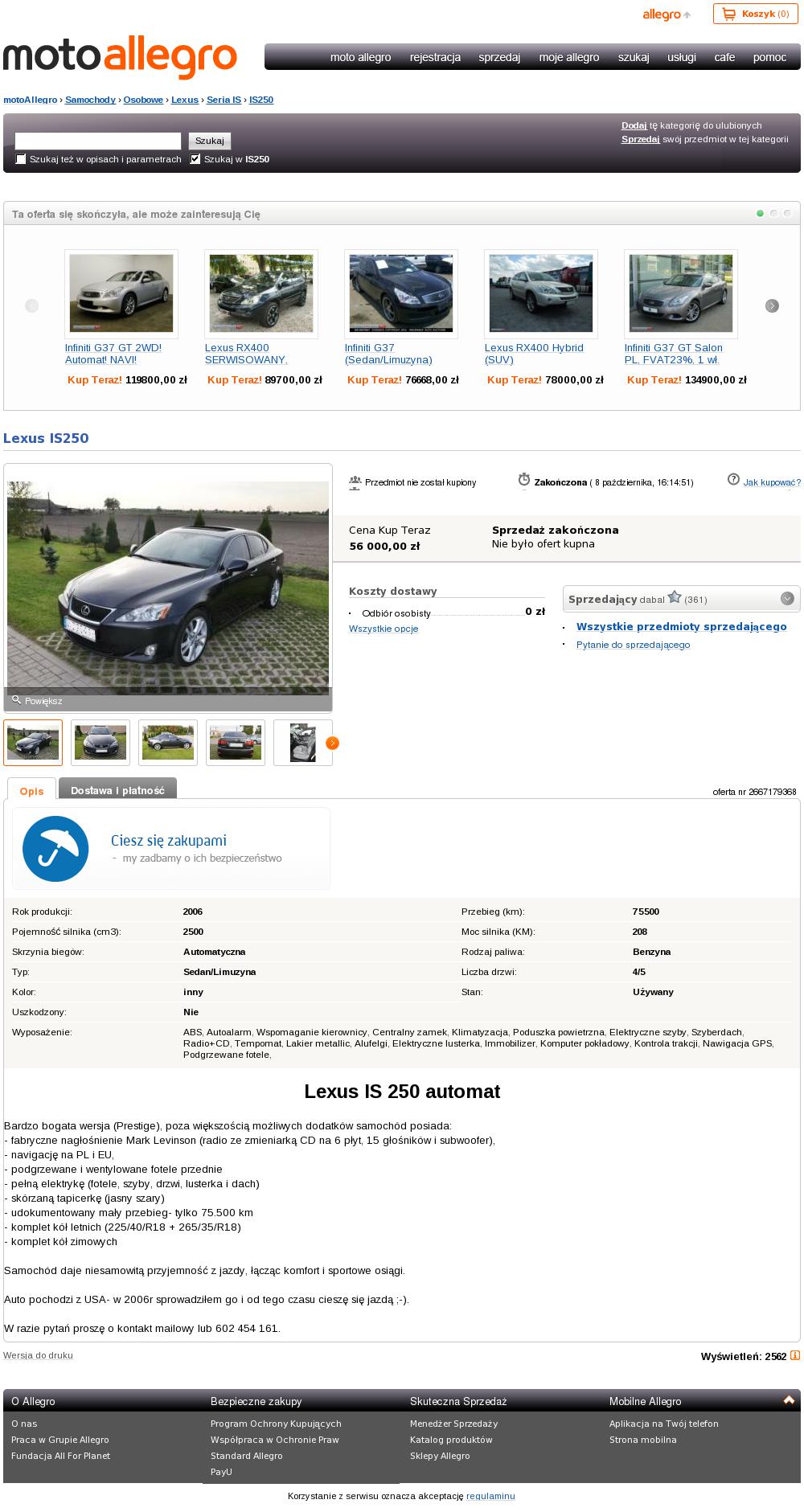Open Infiniti G37 GT 2WD offer
Image resolution: width=804 pixels, height=1512 pixels.
tap(113, 354)
